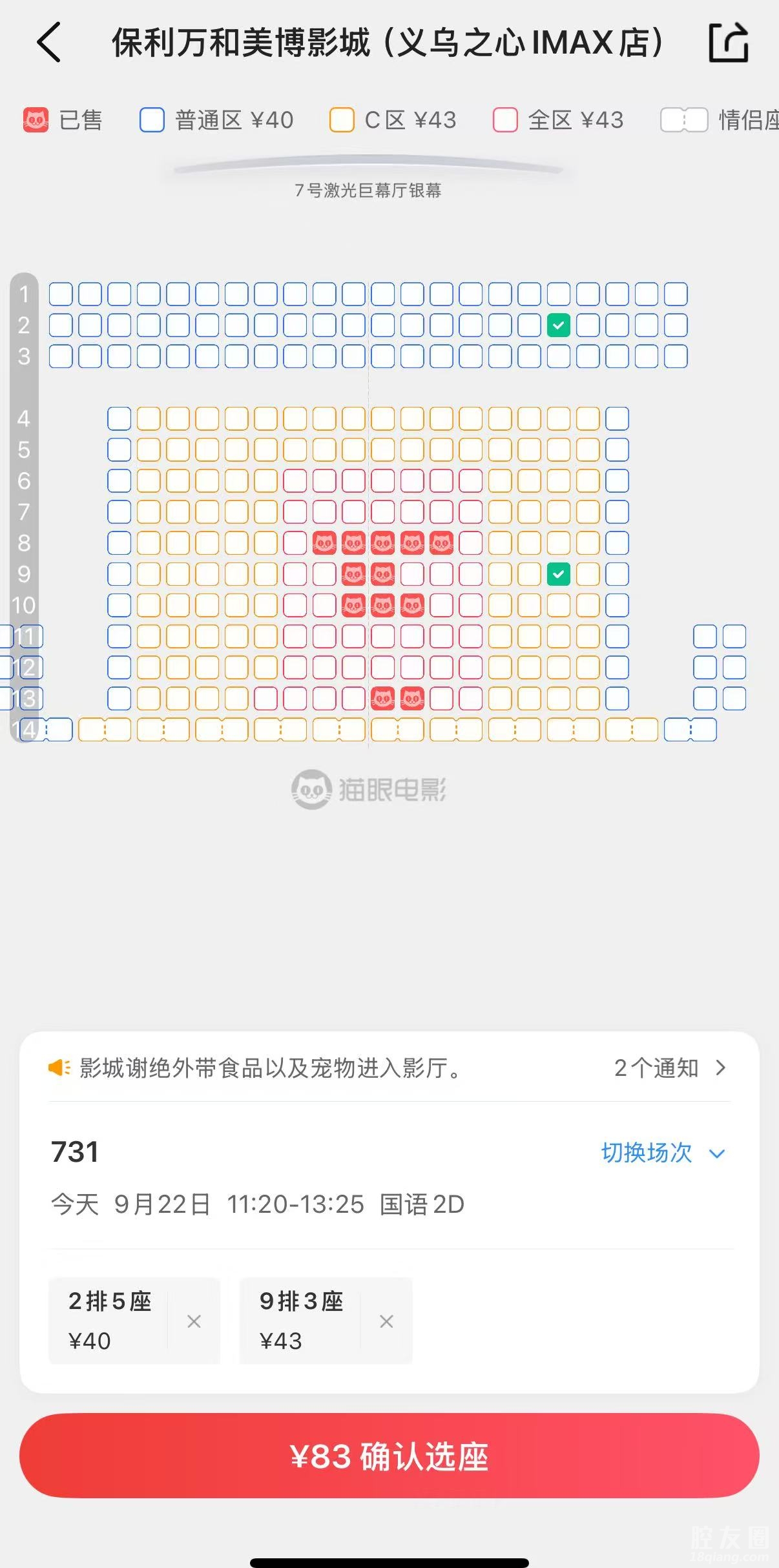Deselect the green checked seat in row 9
The height and width of the screenshot is (1568, 779).
pyautogui.click(x=558, y=574)
